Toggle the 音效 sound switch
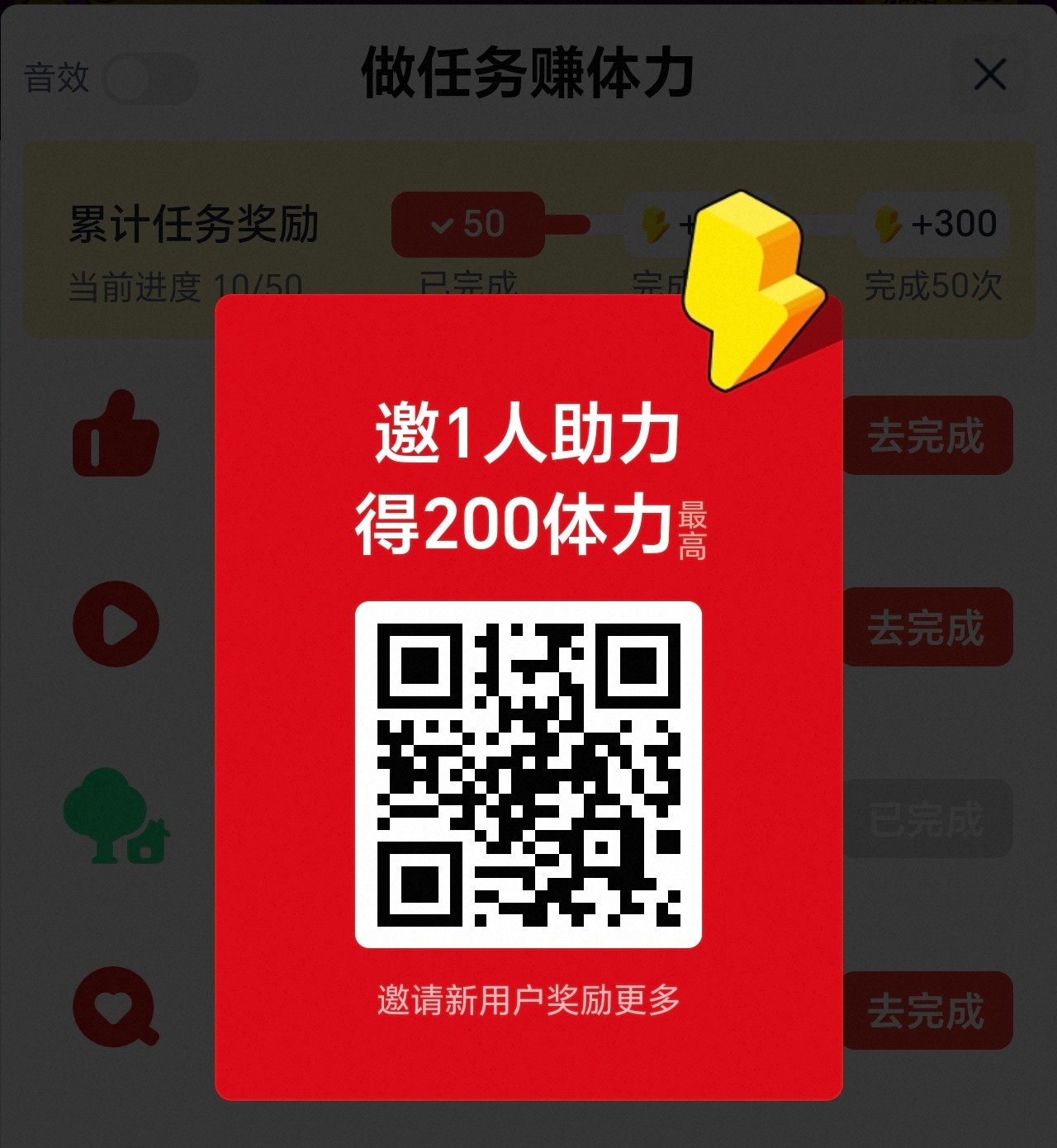This screenshot has height=1148, width=1057. tap(150, 79)
